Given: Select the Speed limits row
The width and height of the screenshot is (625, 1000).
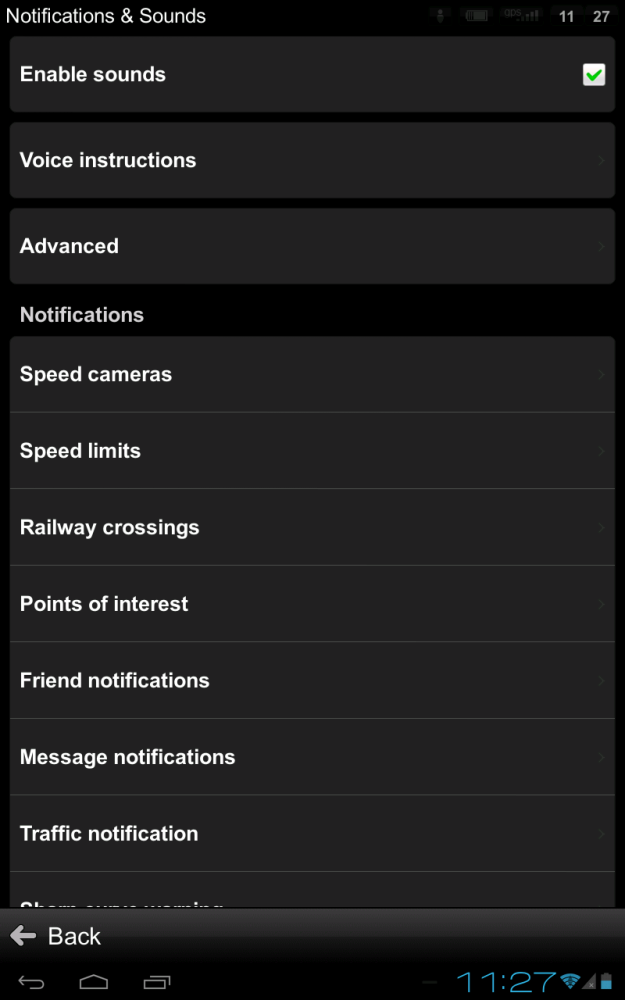Looking at the screenshot, I should pyautogui.click(x=312, y=451).
